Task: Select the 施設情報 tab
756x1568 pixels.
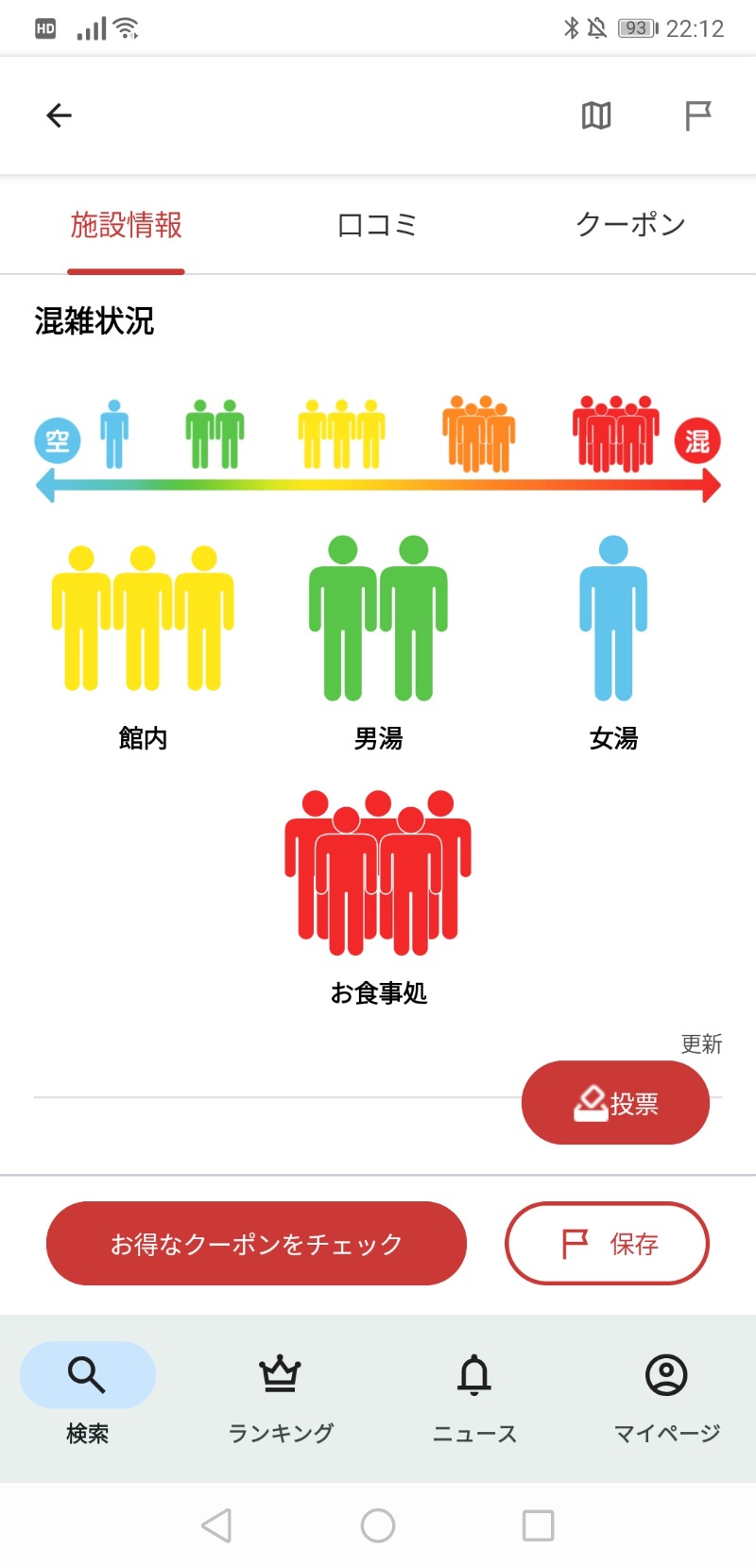Action: [x=126, y=225]
